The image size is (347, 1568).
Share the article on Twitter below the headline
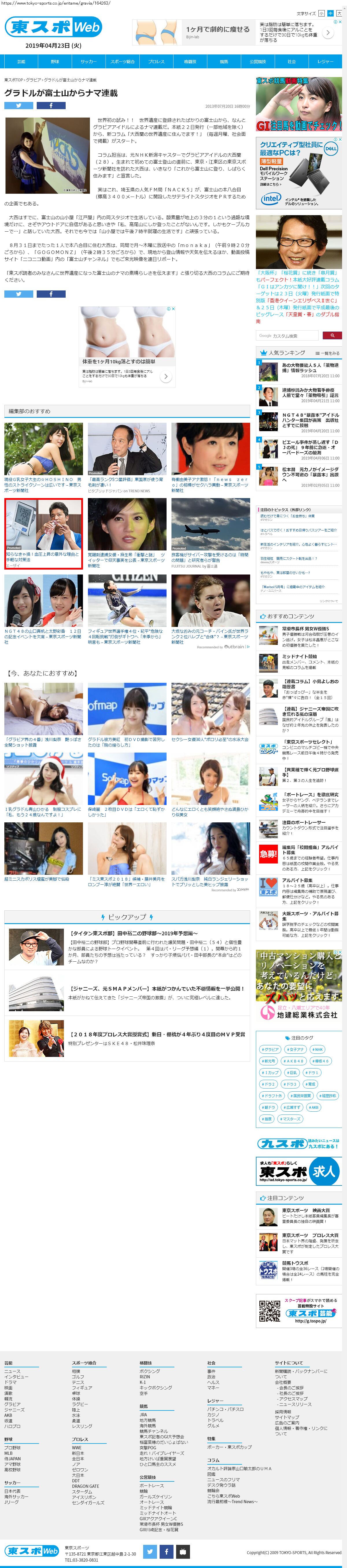point(18,106)
